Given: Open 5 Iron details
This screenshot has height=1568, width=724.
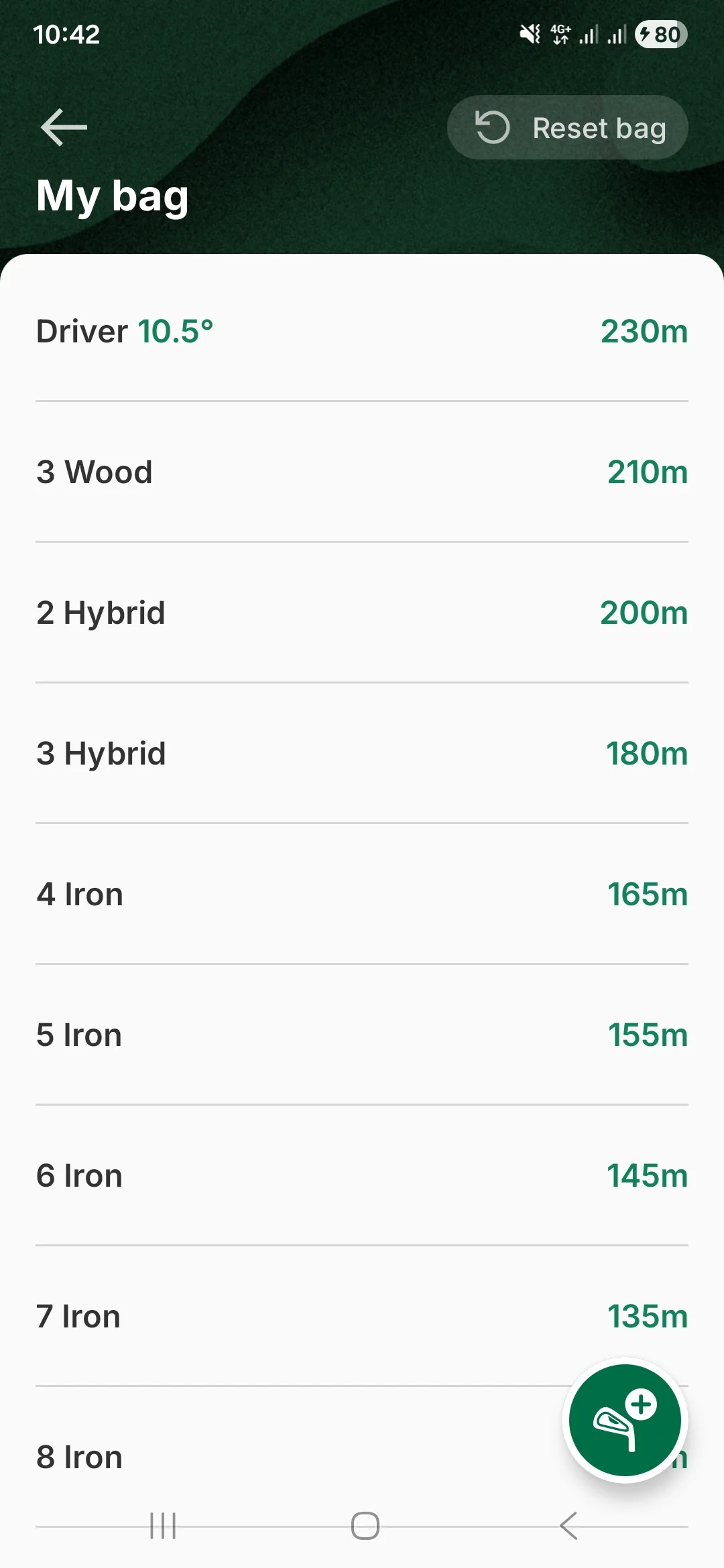Looking at the screenshot, I should pyautogui.click(x=362, y=1035).
